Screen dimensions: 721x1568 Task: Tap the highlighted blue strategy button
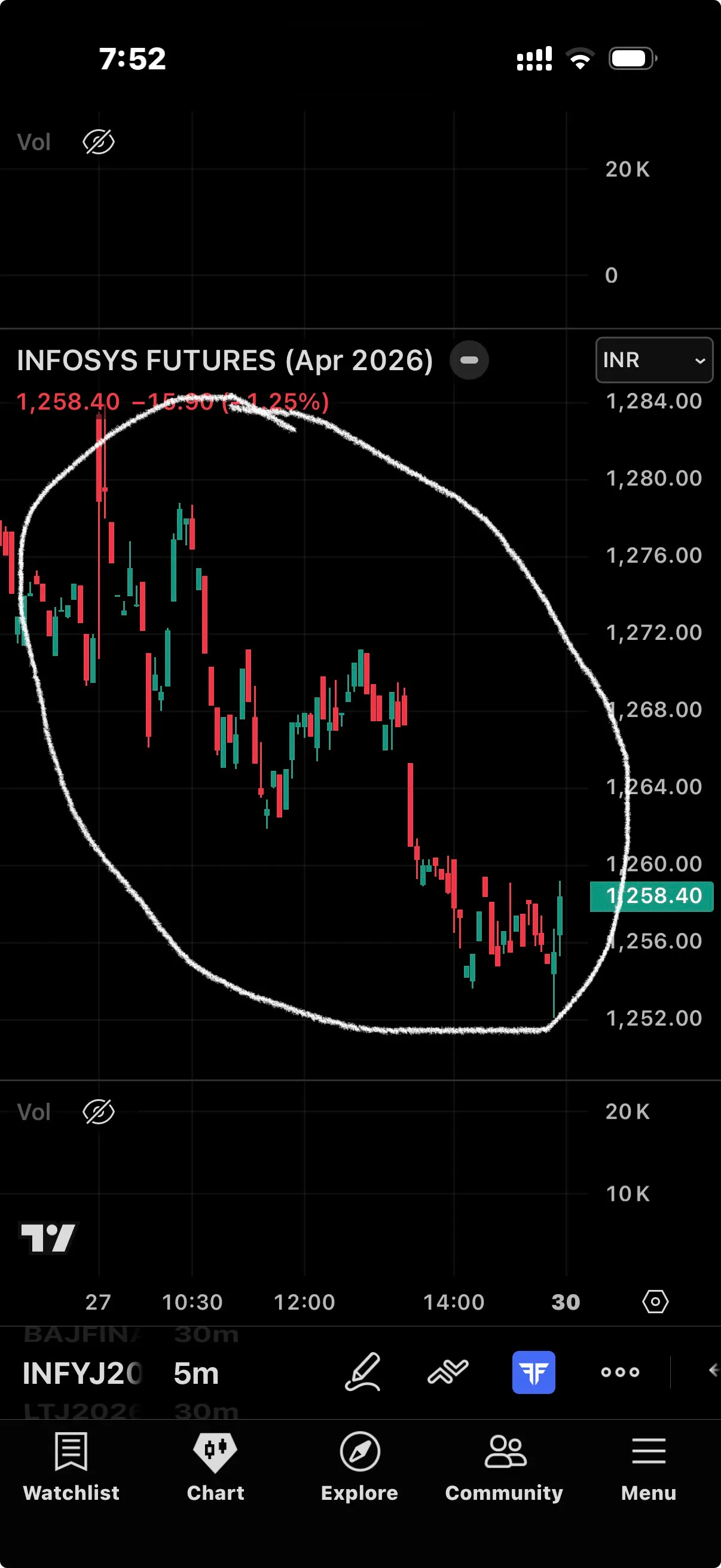533,1372
